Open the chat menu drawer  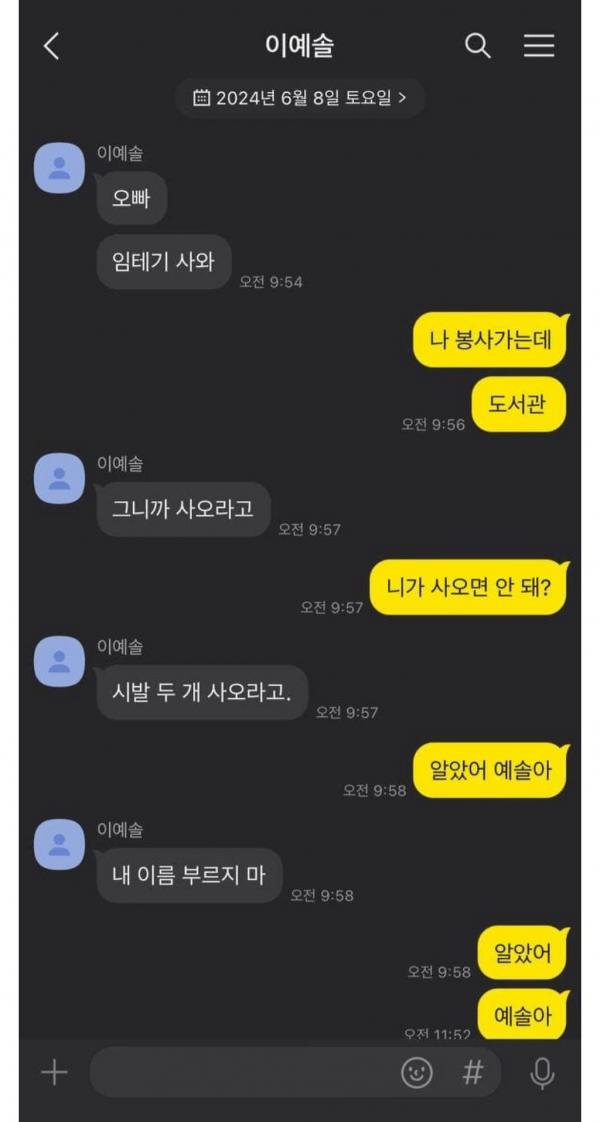tap(538, 47)
